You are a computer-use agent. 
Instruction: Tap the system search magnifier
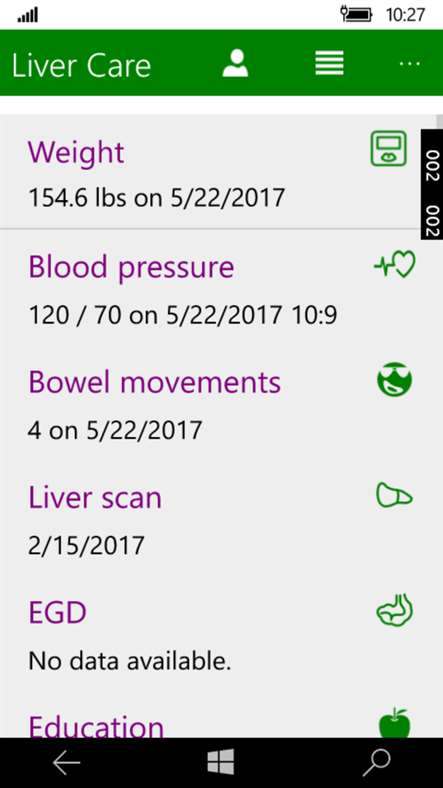point(376,763)
